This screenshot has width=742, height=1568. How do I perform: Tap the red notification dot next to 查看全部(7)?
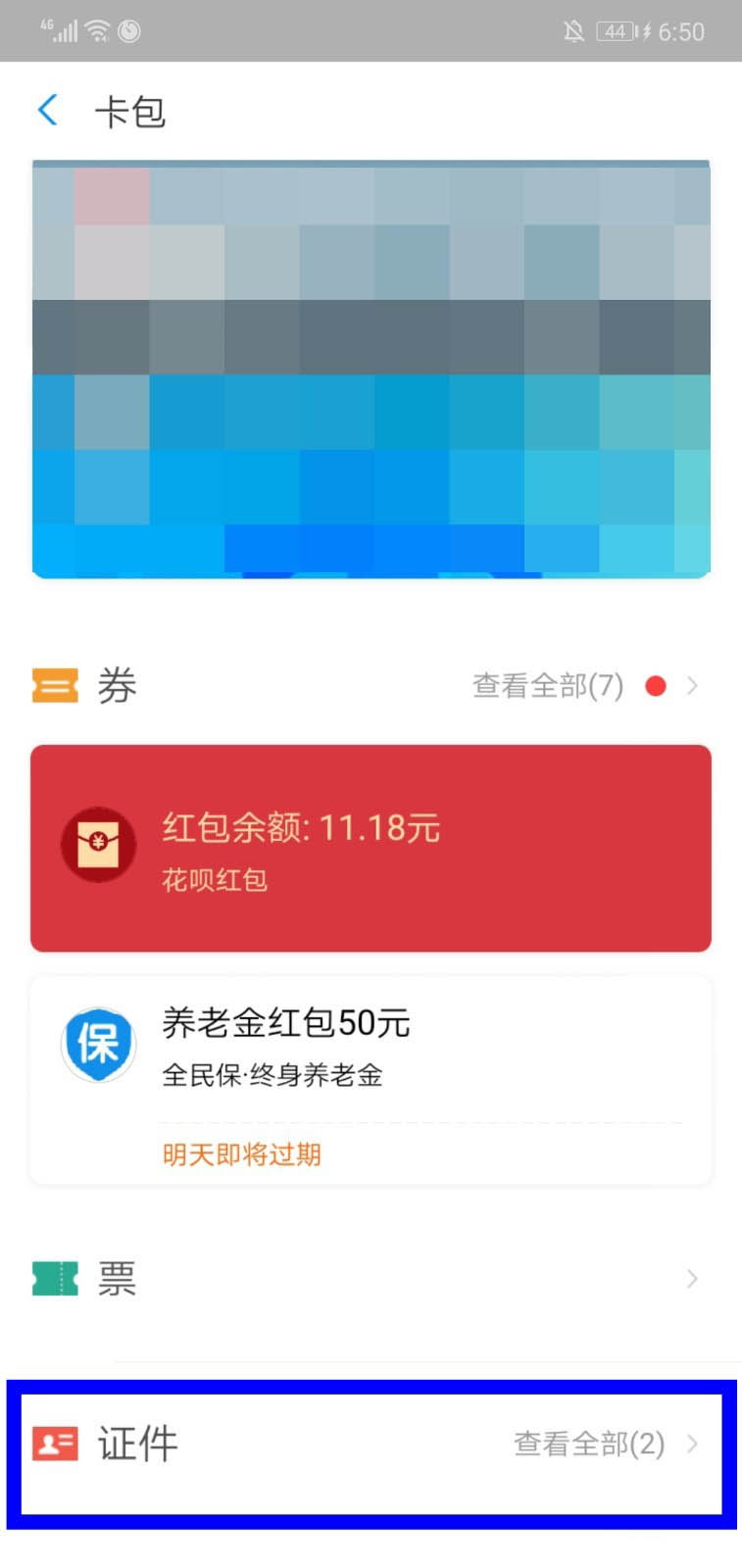pyautogui.click(x=655, y=685)
